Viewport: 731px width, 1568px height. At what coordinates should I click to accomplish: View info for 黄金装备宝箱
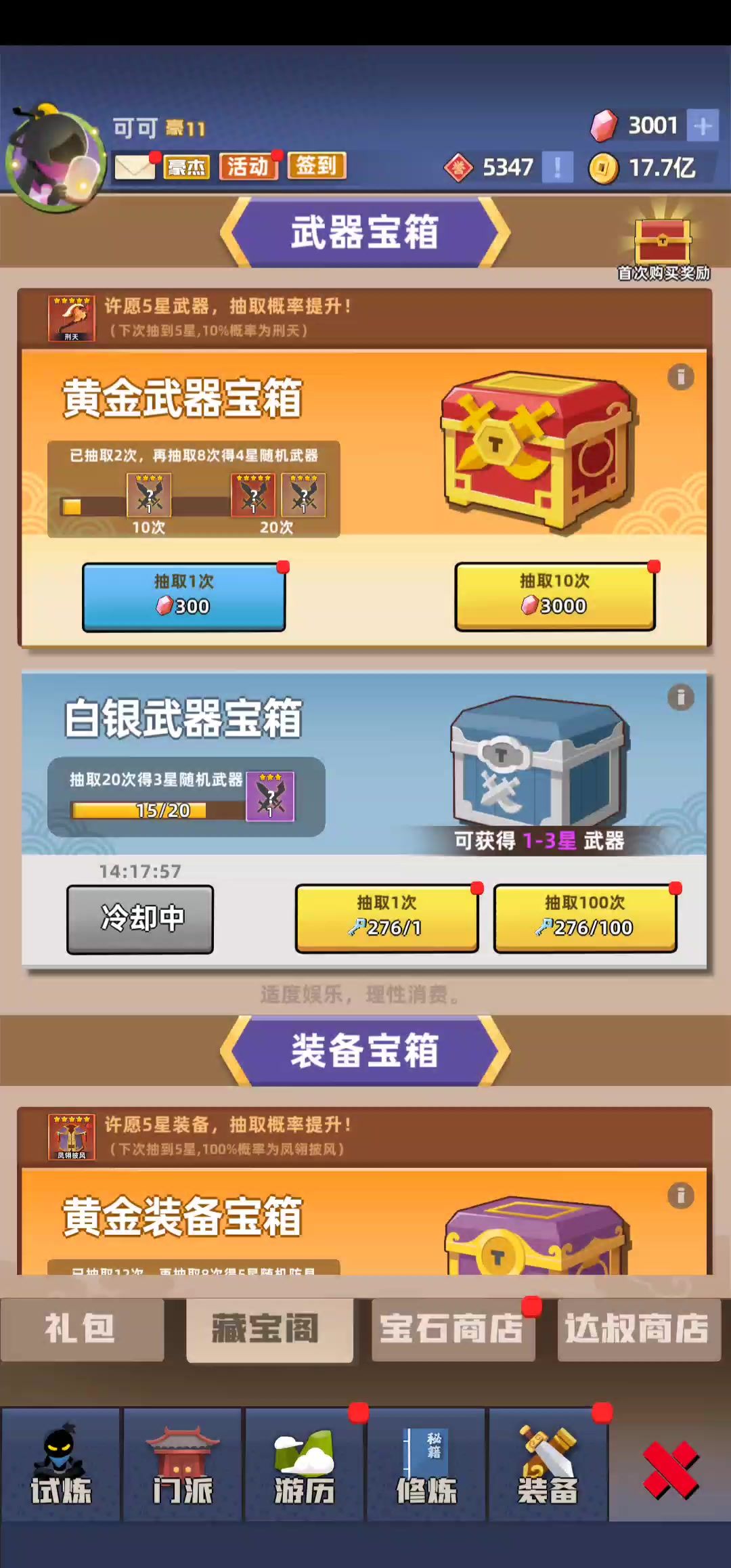(x=680, y=1196)
